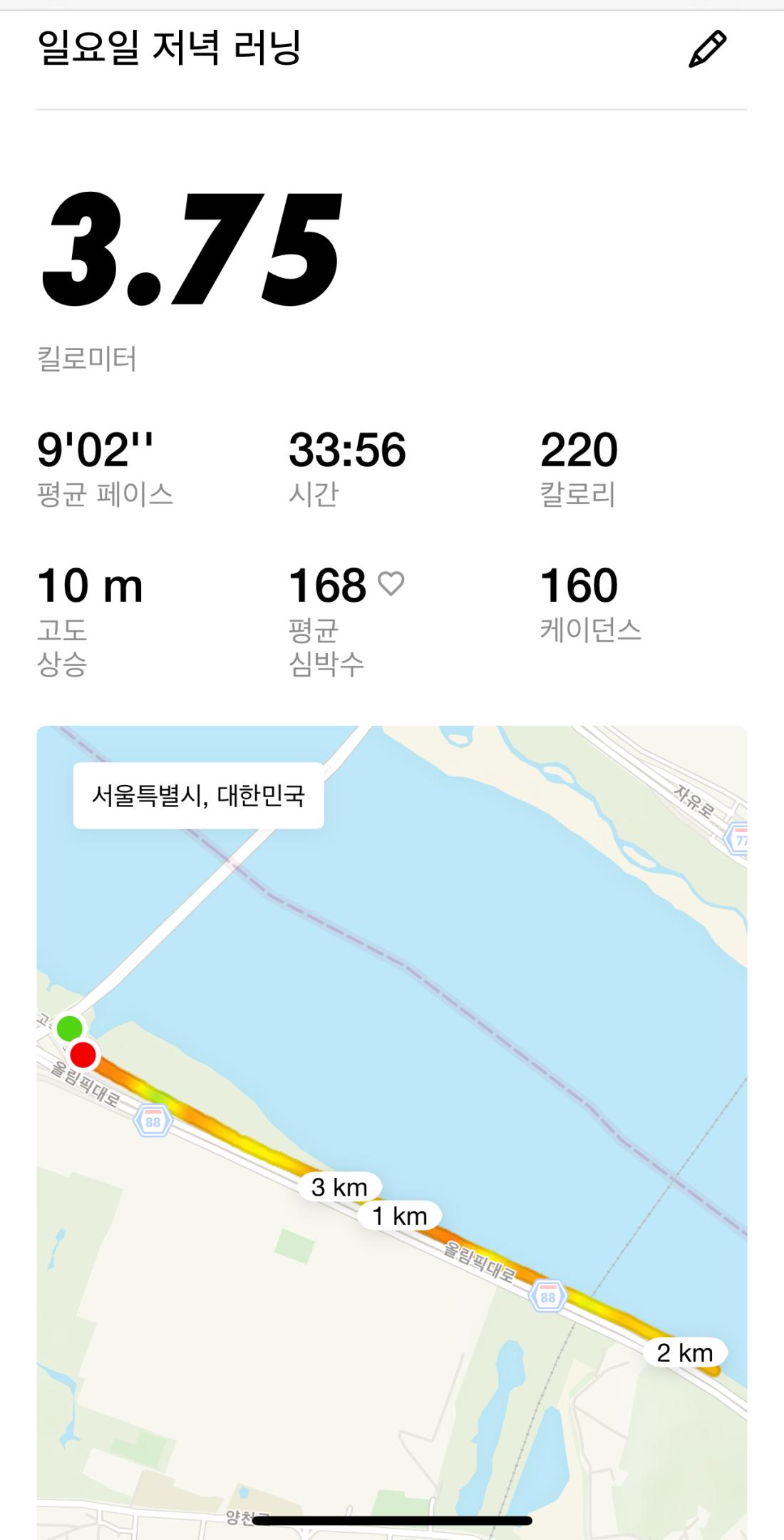Edit the run title with the pencil icon
Image resolution: width=784 pixels, height=1540 pixels.
tap(707, 49)
